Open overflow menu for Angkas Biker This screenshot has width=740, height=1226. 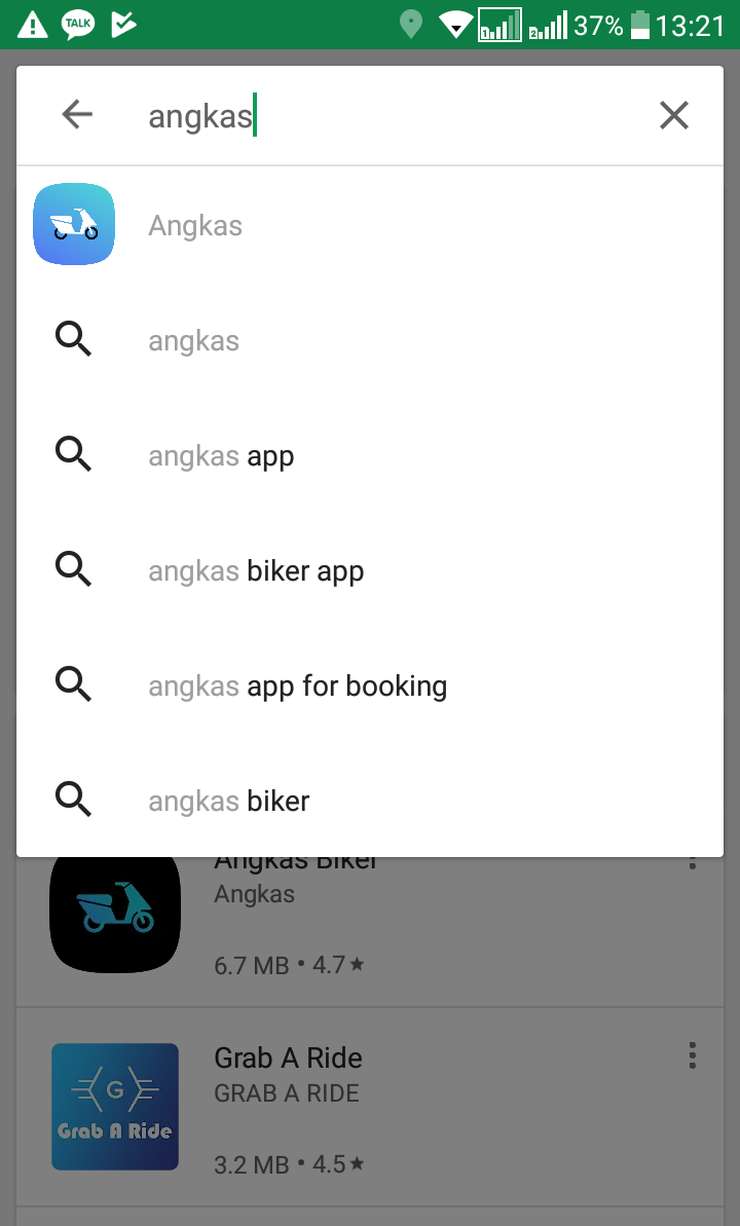tap(692, 864)
